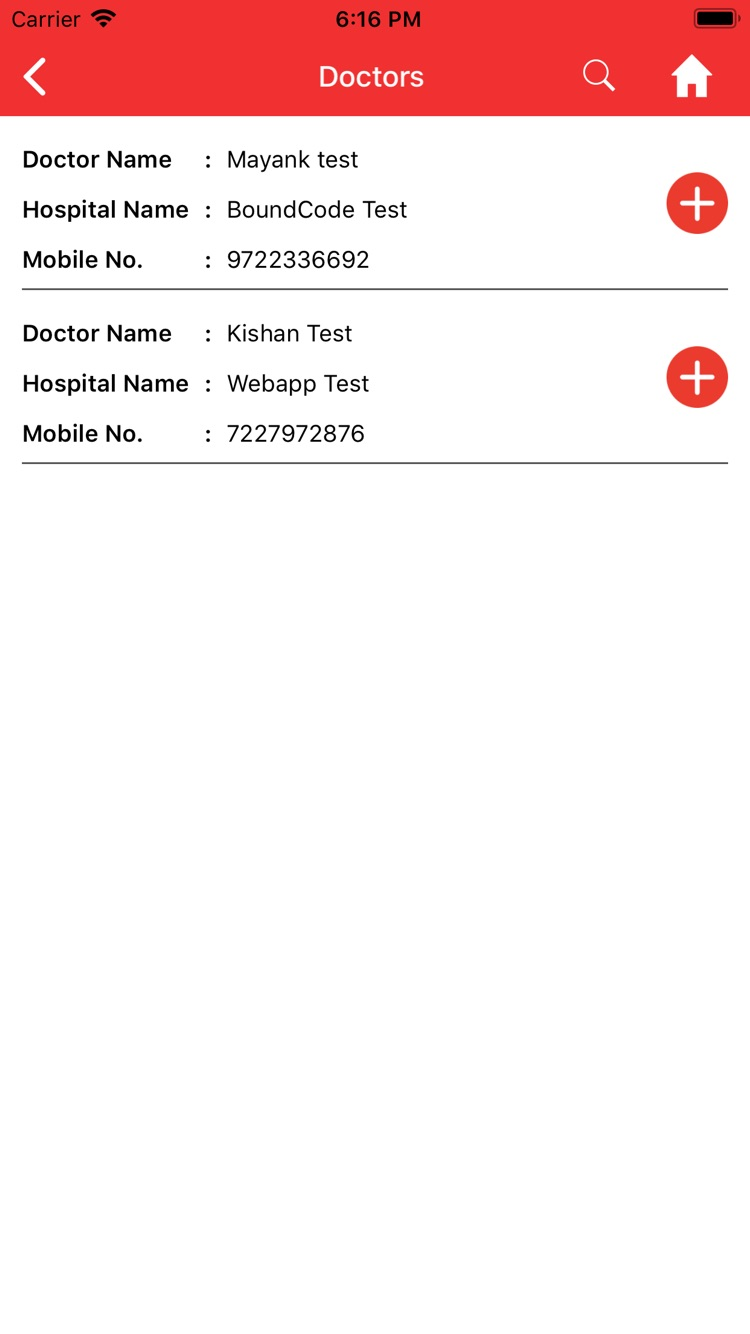The image size is (750, 1334).
Task: Tap the plus button next to Kishan Test
Action: (697, 377)
